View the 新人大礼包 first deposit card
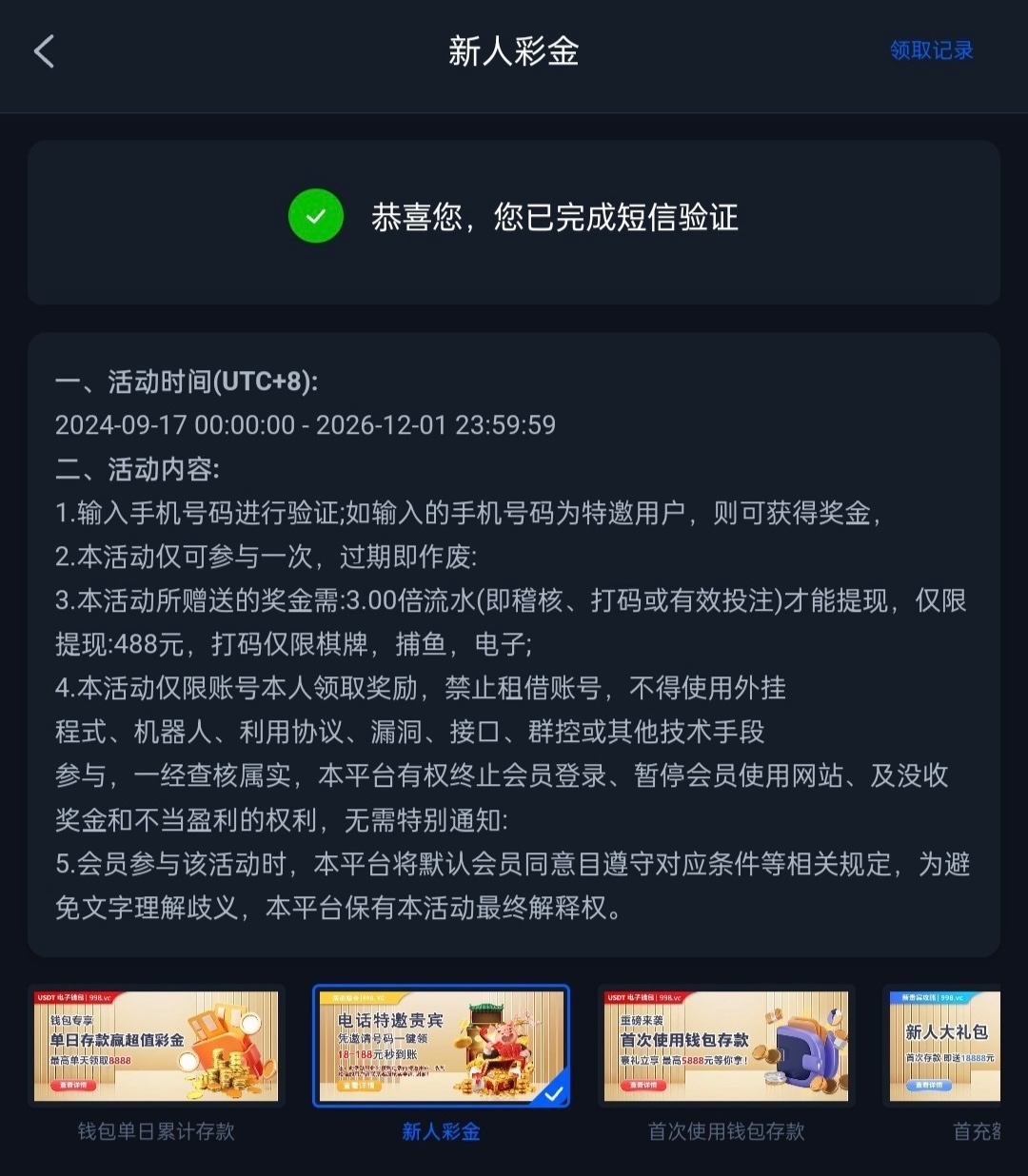Image resolution: width=1028 pixels, height=1176 pixels. click(945, 1047)
